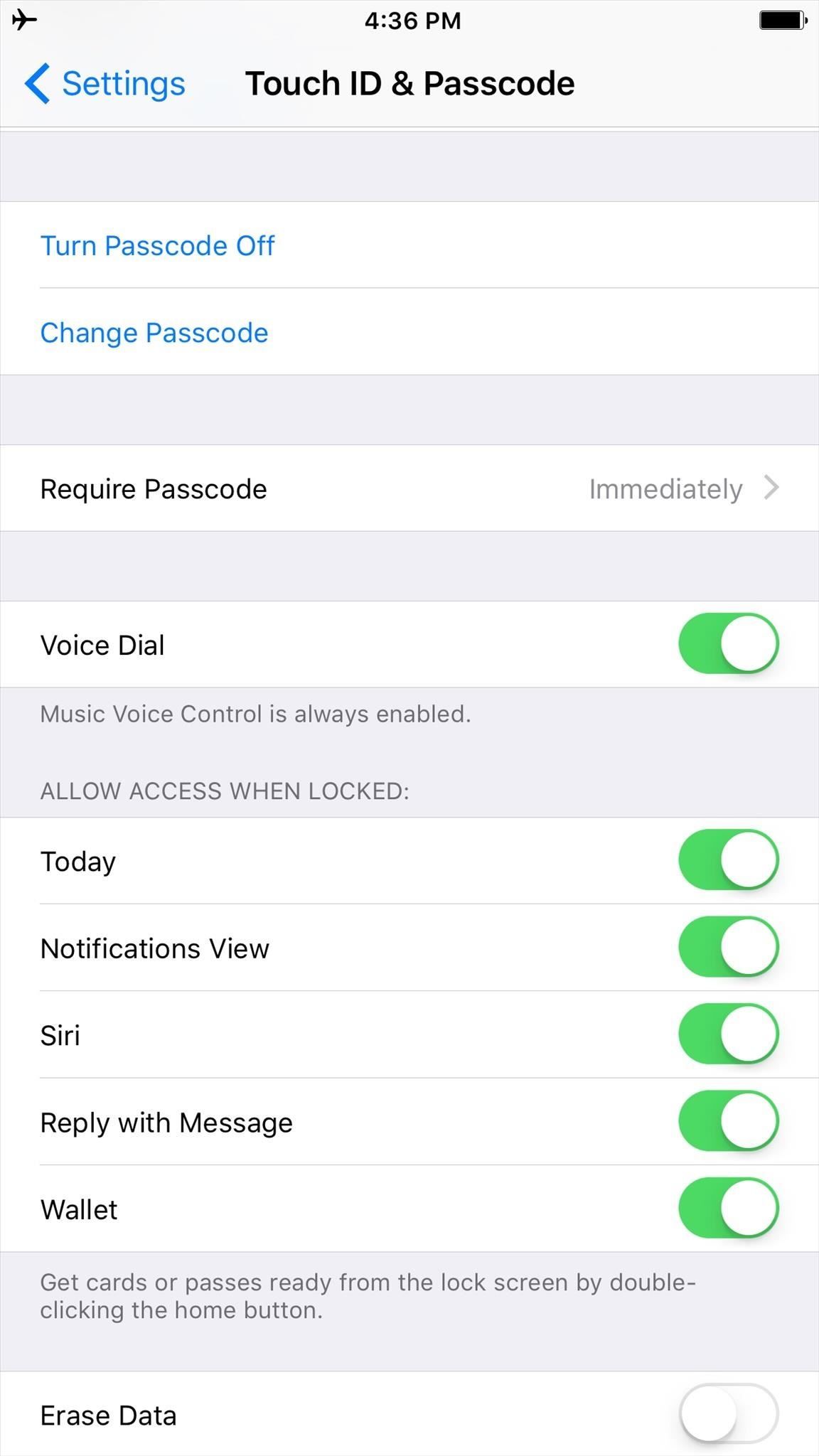Viewport: 819px width, 1456px height.
Task: Select Turn Passcode Off
Action: pyautogui.click(x=157, y=245)
